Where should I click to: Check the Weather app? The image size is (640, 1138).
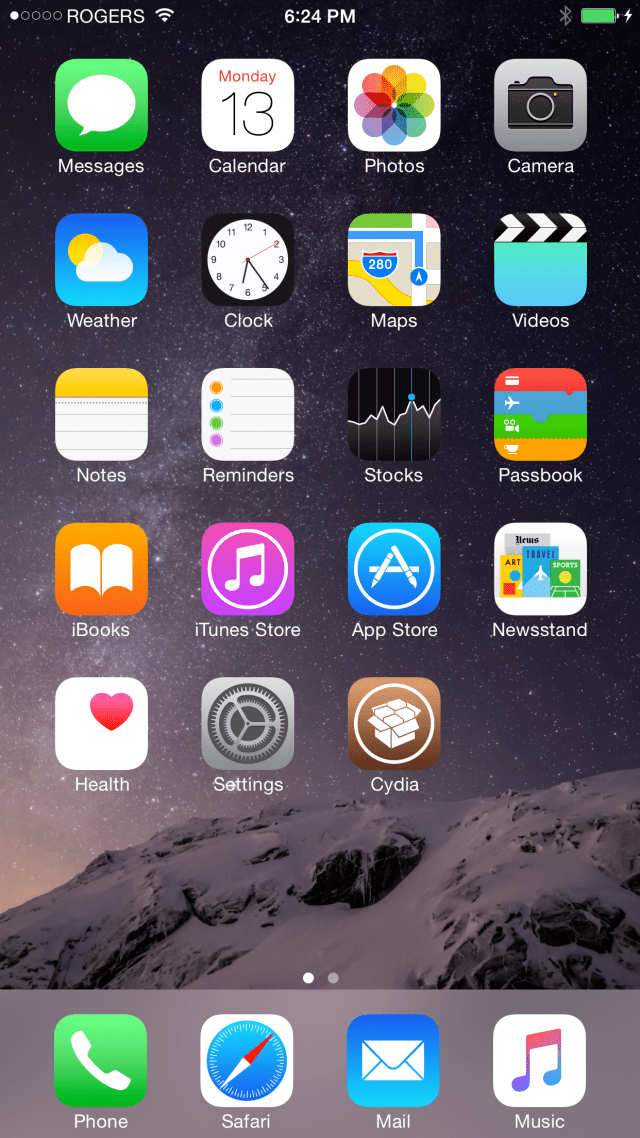pos(101,260)
